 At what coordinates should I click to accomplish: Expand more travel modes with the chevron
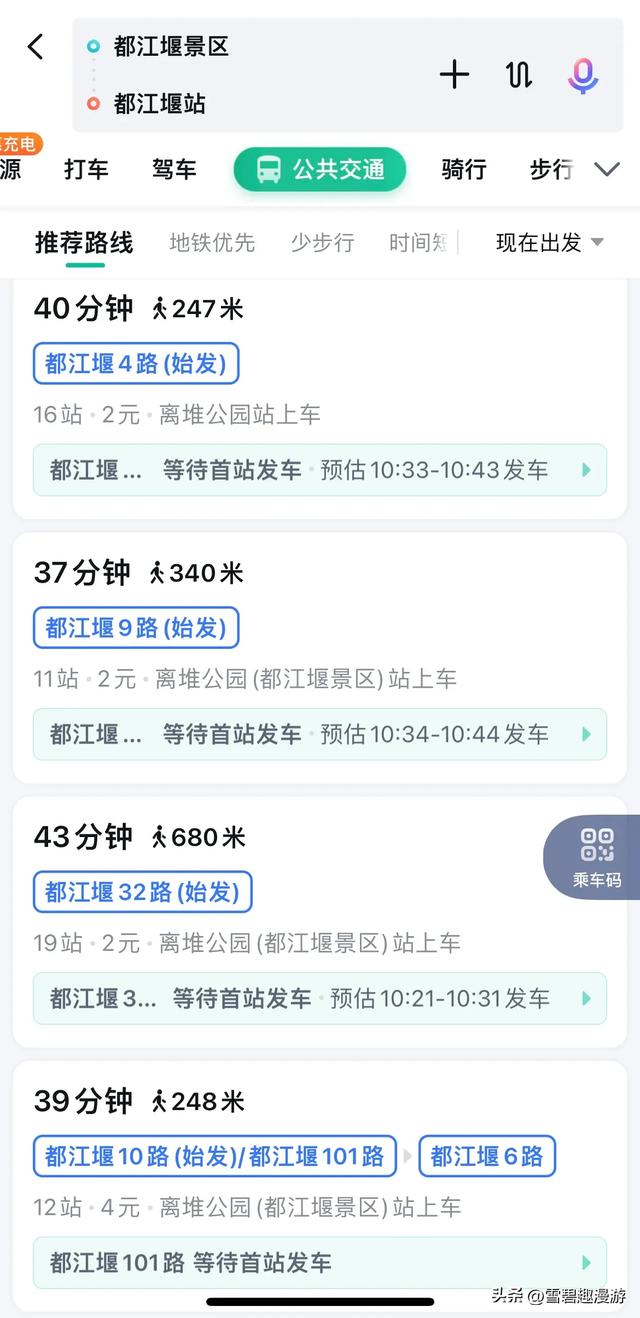(x=607, y=170)
